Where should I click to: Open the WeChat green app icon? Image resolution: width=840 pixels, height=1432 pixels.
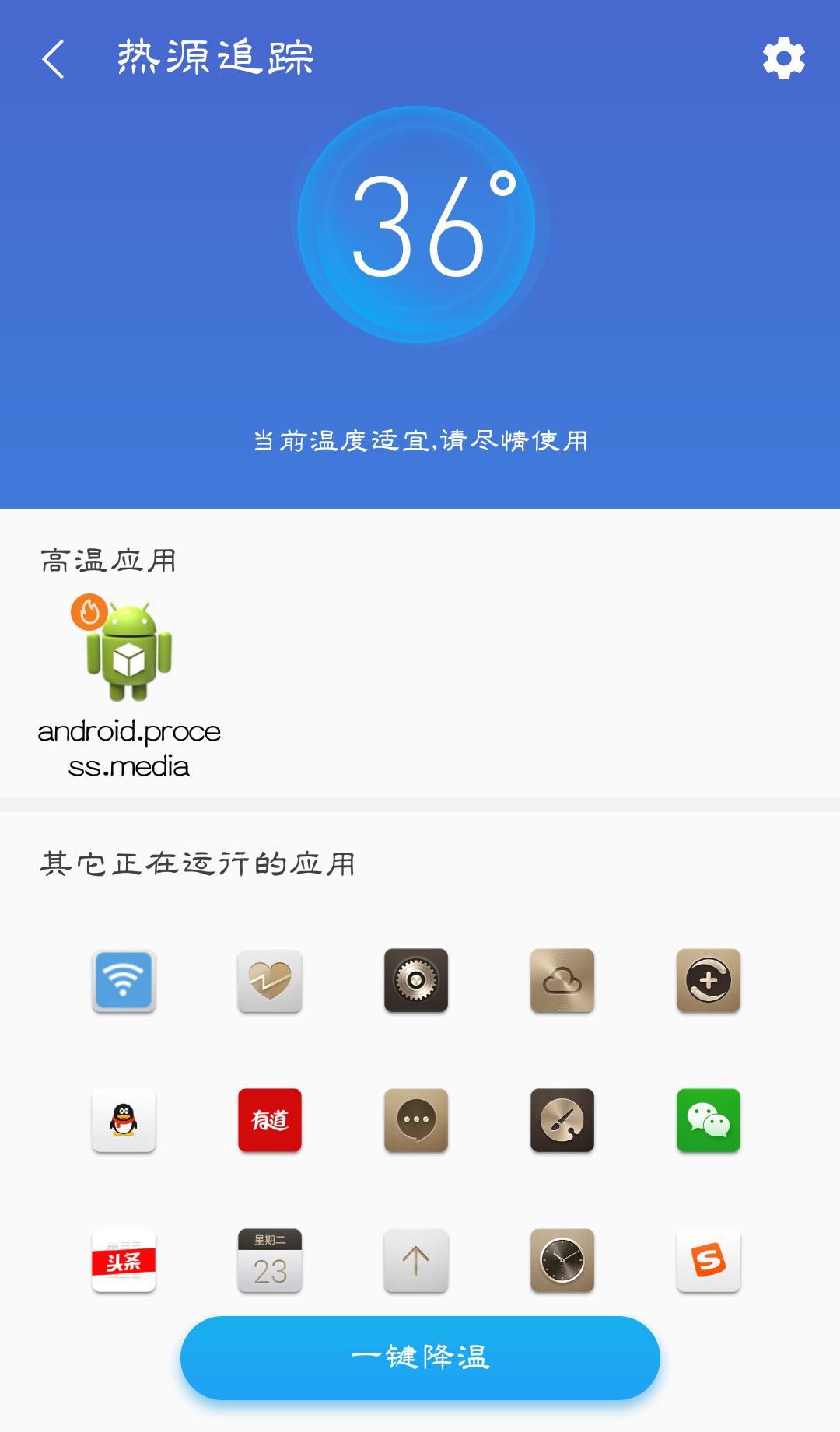(x=708, y=1122)
